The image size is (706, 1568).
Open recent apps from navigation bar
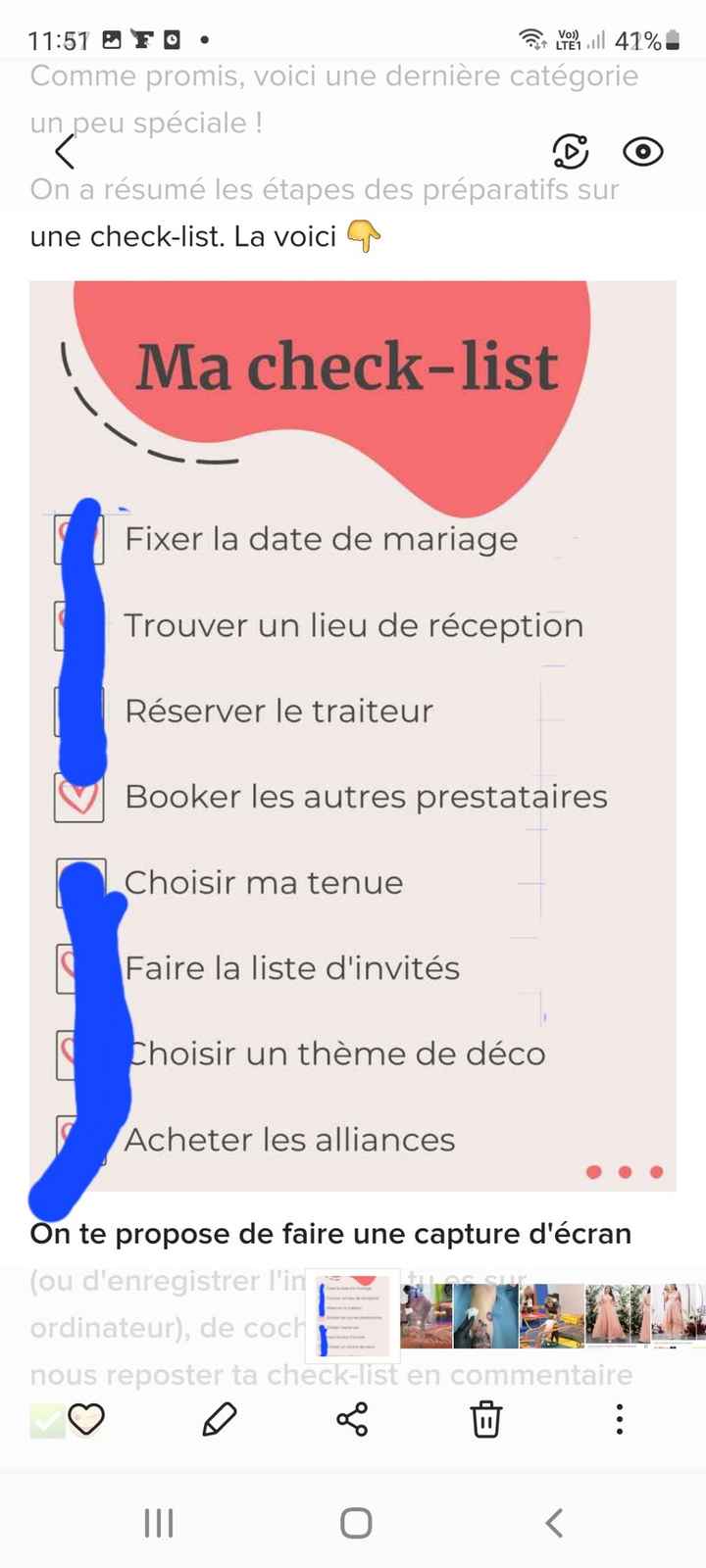[158, 1522]
